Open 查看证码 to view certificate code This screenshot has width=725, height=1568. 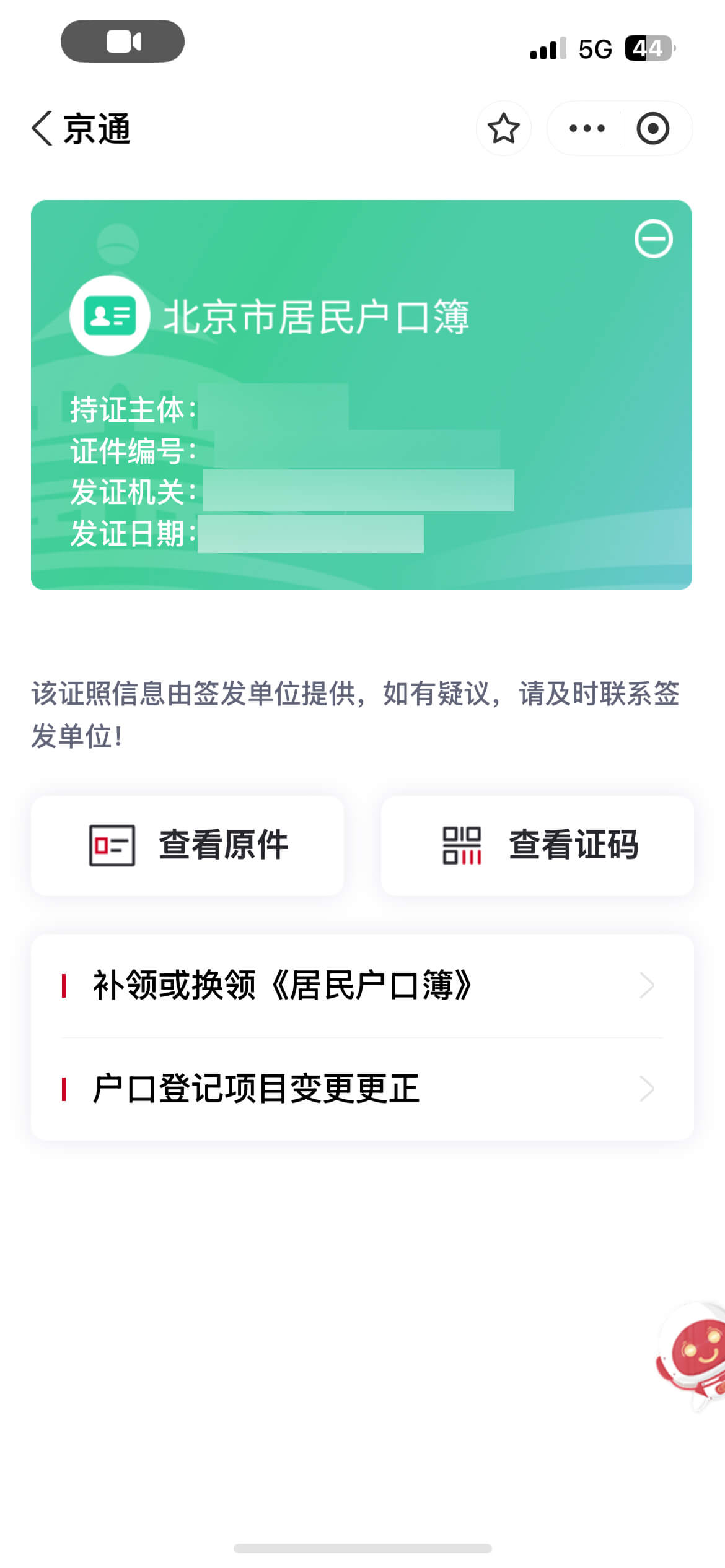coord(537,845)
